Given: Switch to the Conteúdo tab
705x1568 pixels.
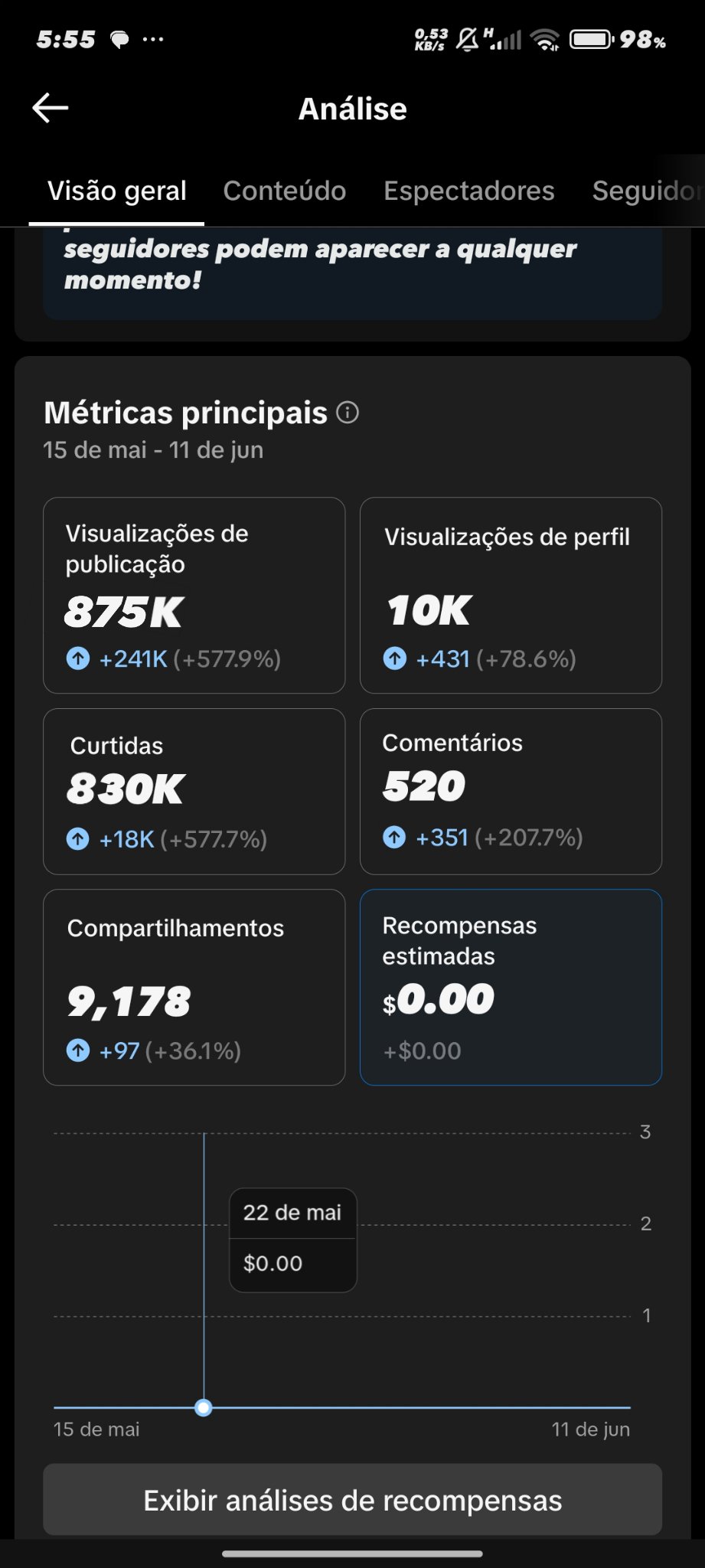Looking at the screenshot, I should [284, 191].
